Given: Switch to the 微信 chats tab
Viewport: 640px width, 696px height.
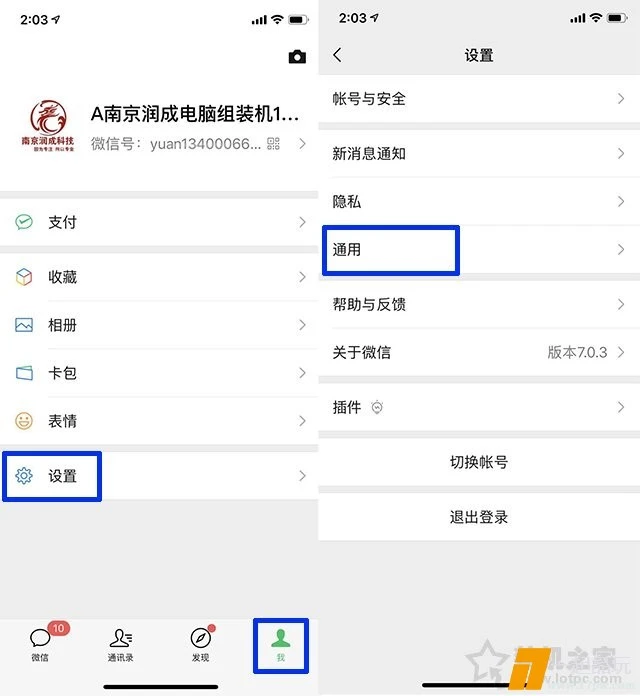Looking at the screenshot, I should click(40, 644).
